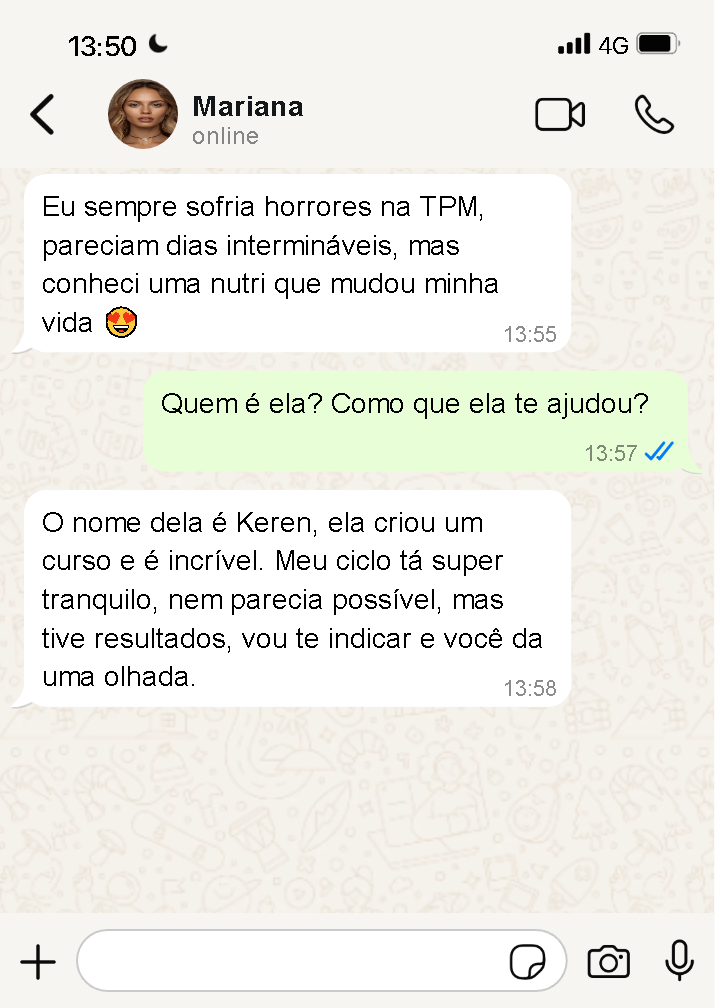Focus the message text field
This screenshot has height=1008, width=716.
pyautogui.click(x=290, y=963)
